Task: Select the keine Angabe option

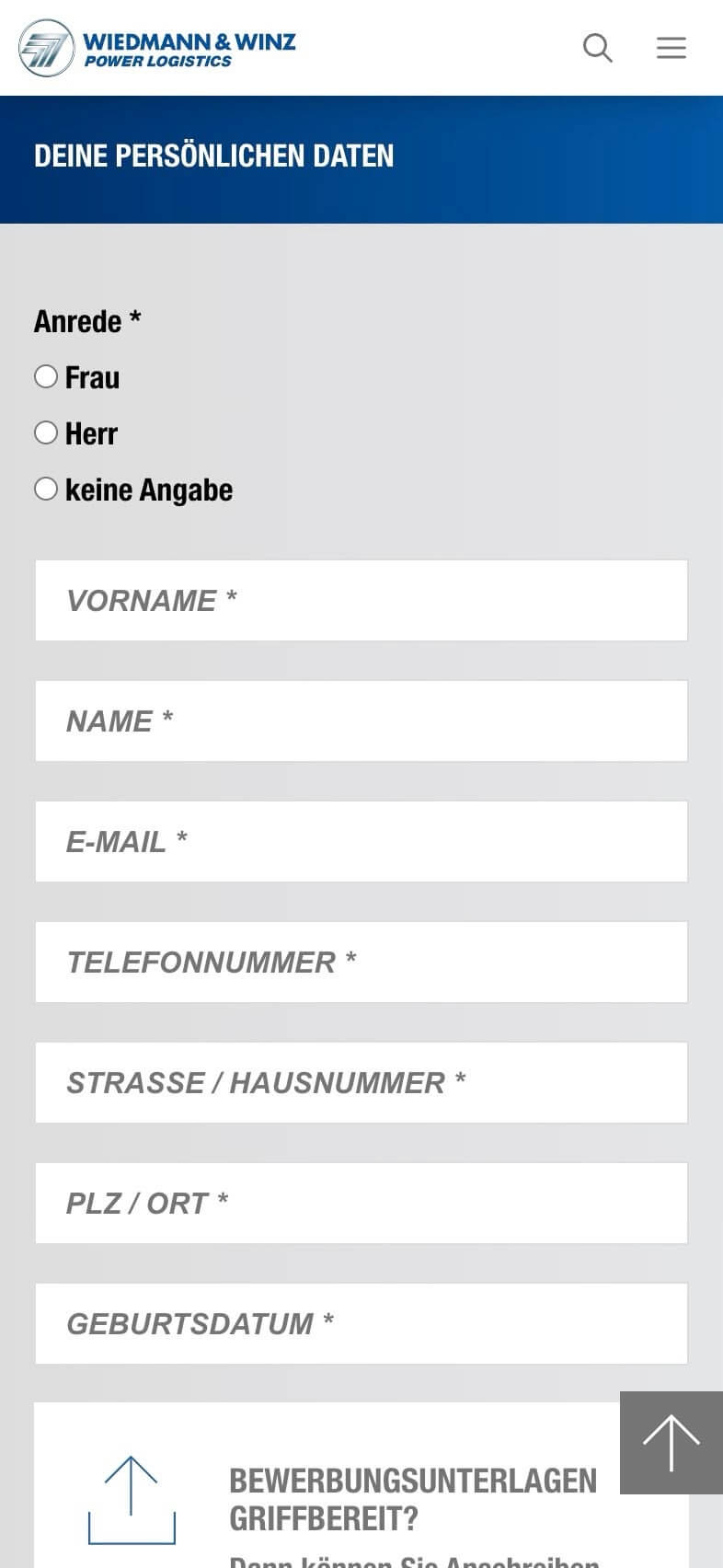Action: point(46,489)
